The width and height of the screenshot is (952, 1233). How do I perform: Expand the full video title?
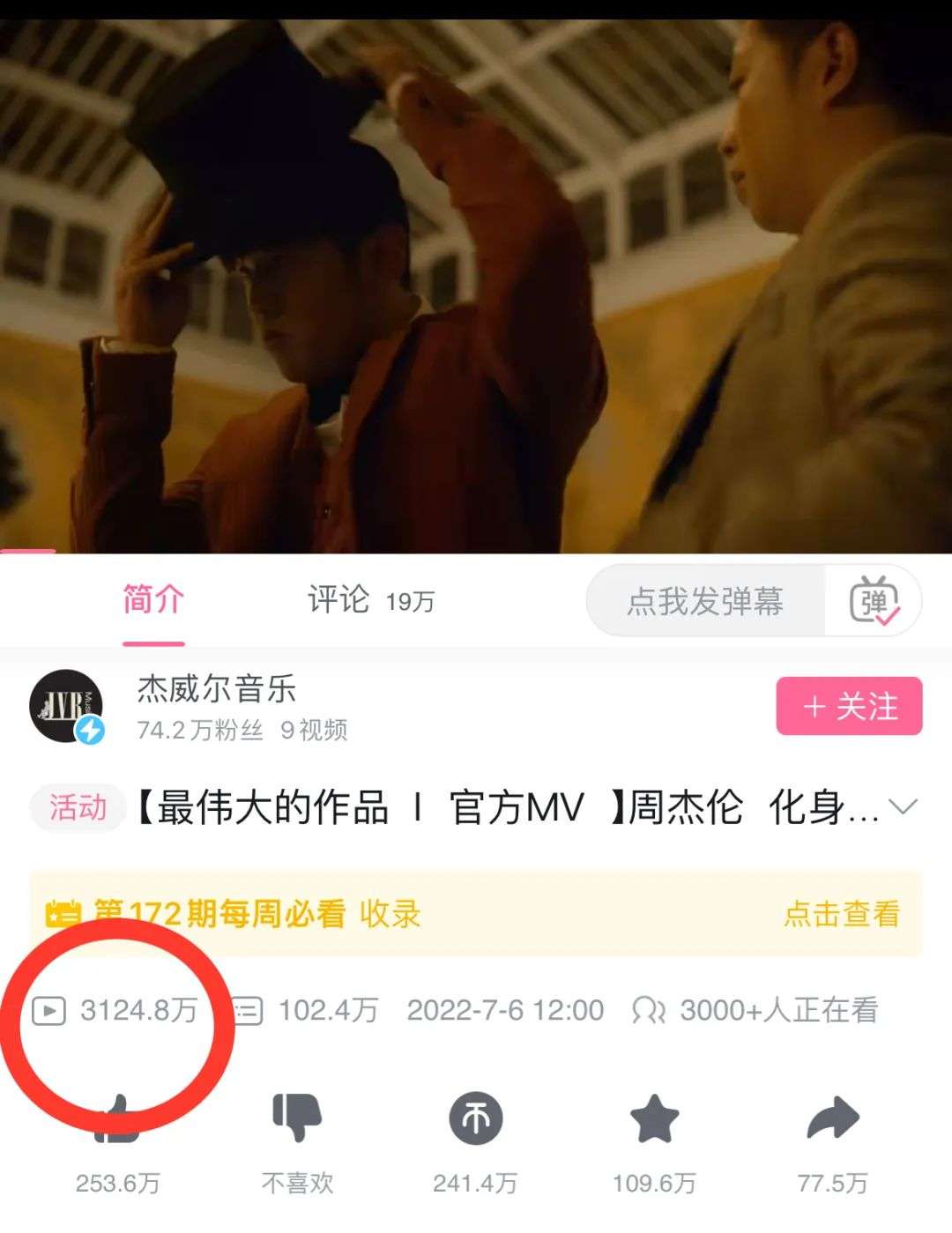[x=904, y=806]
